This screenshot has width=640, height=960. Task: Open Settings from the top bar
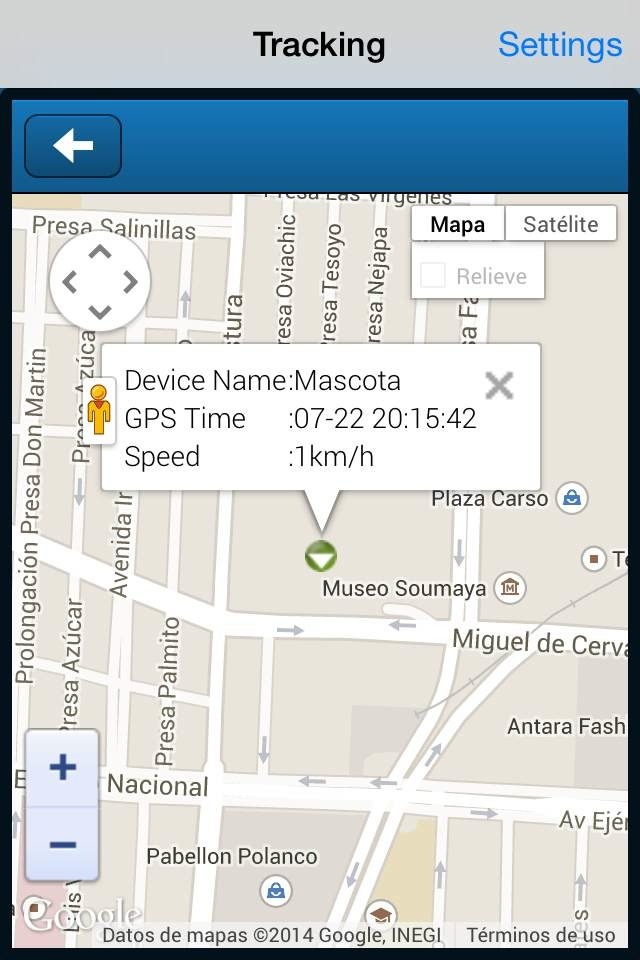tap(560, 45)
